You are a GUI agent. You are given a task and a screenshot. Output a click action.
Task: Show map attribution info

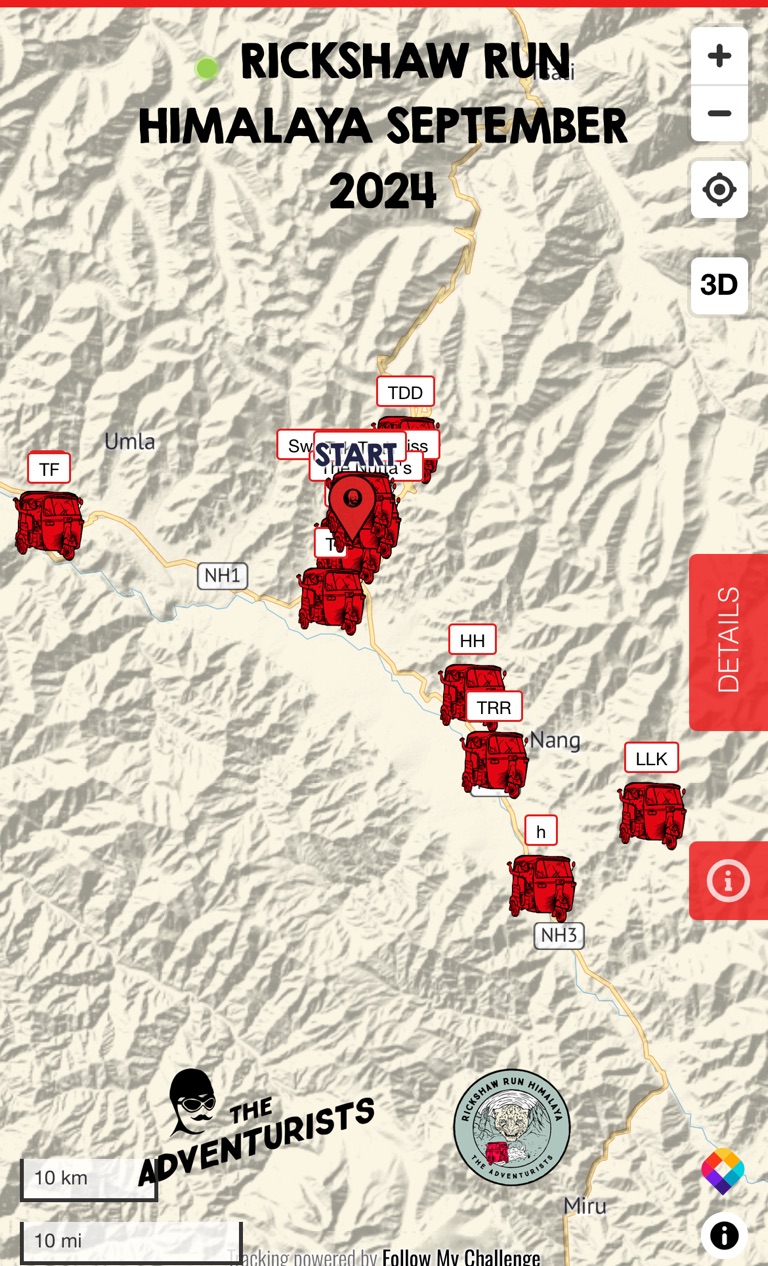pyautogui.click(x=724, y=1236)
